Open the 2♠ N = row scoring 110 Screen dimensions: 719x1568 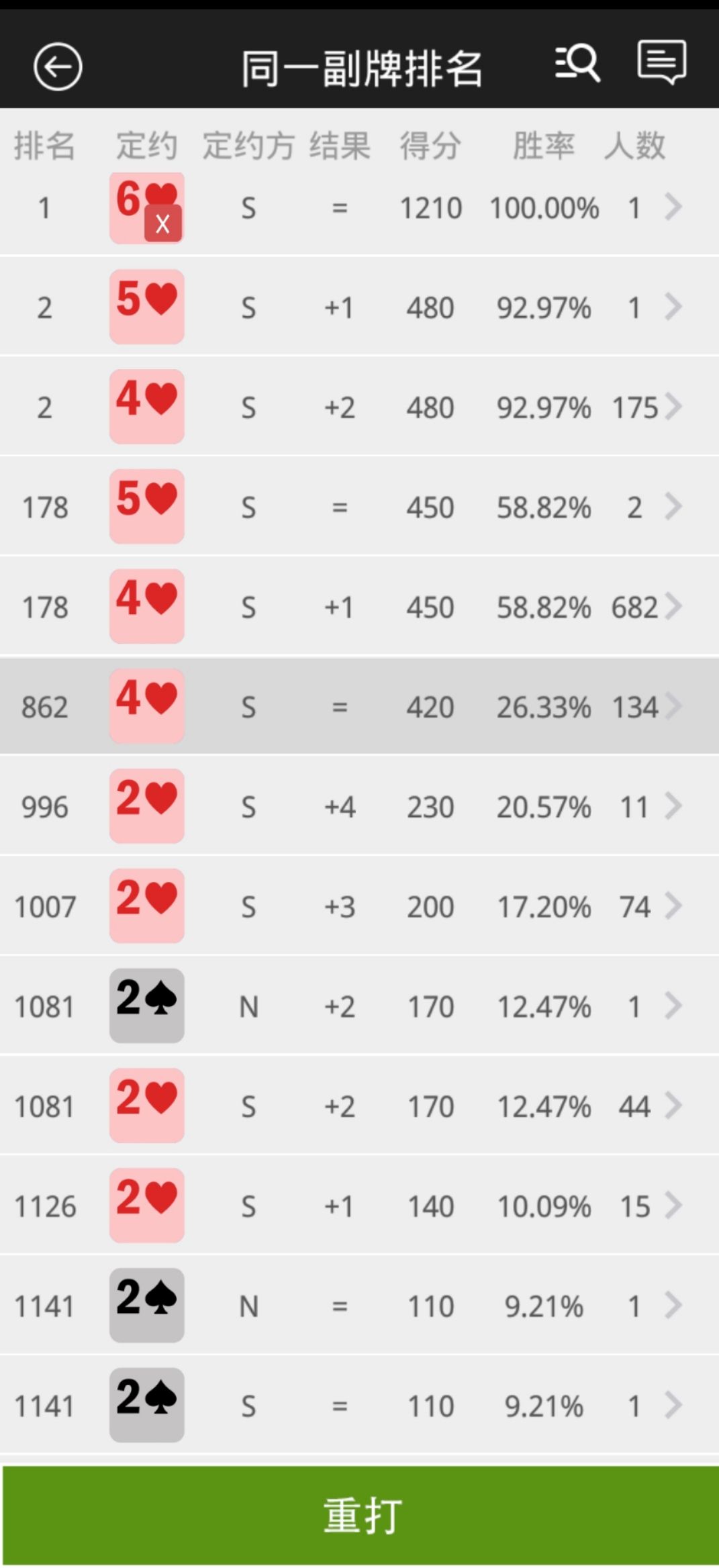point(359,1306)
